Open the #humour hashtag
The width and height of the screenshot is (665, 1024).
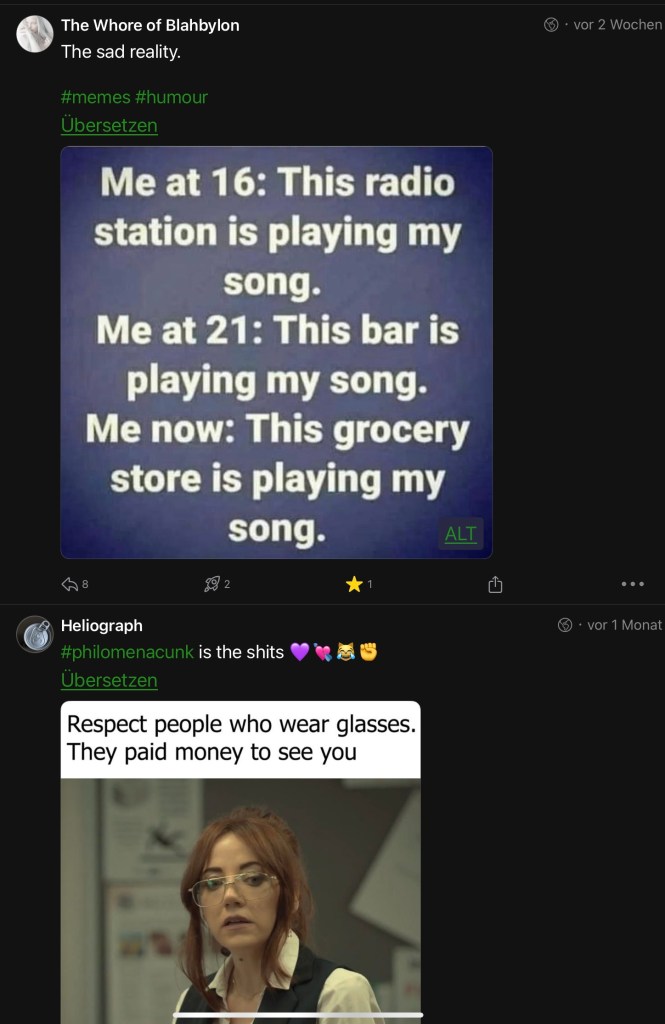click(171, 97)
